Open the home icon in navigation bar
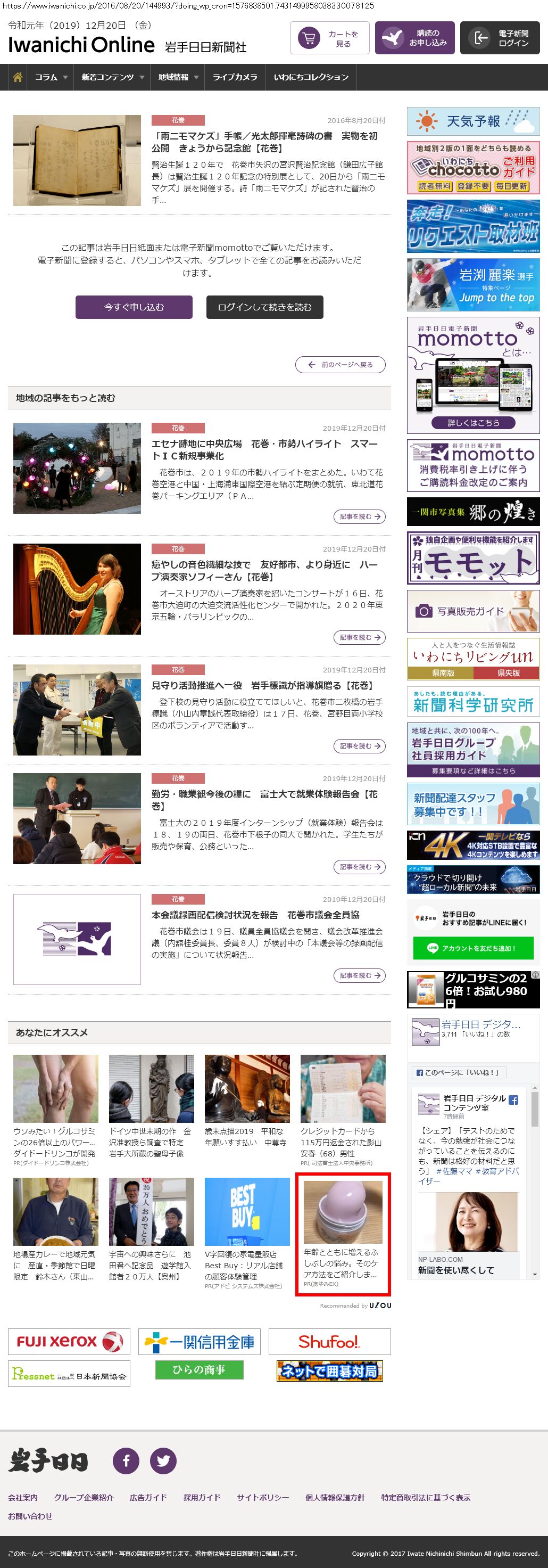The height and width of the screenshot is (1568, 548). click(x=18, y=77)
